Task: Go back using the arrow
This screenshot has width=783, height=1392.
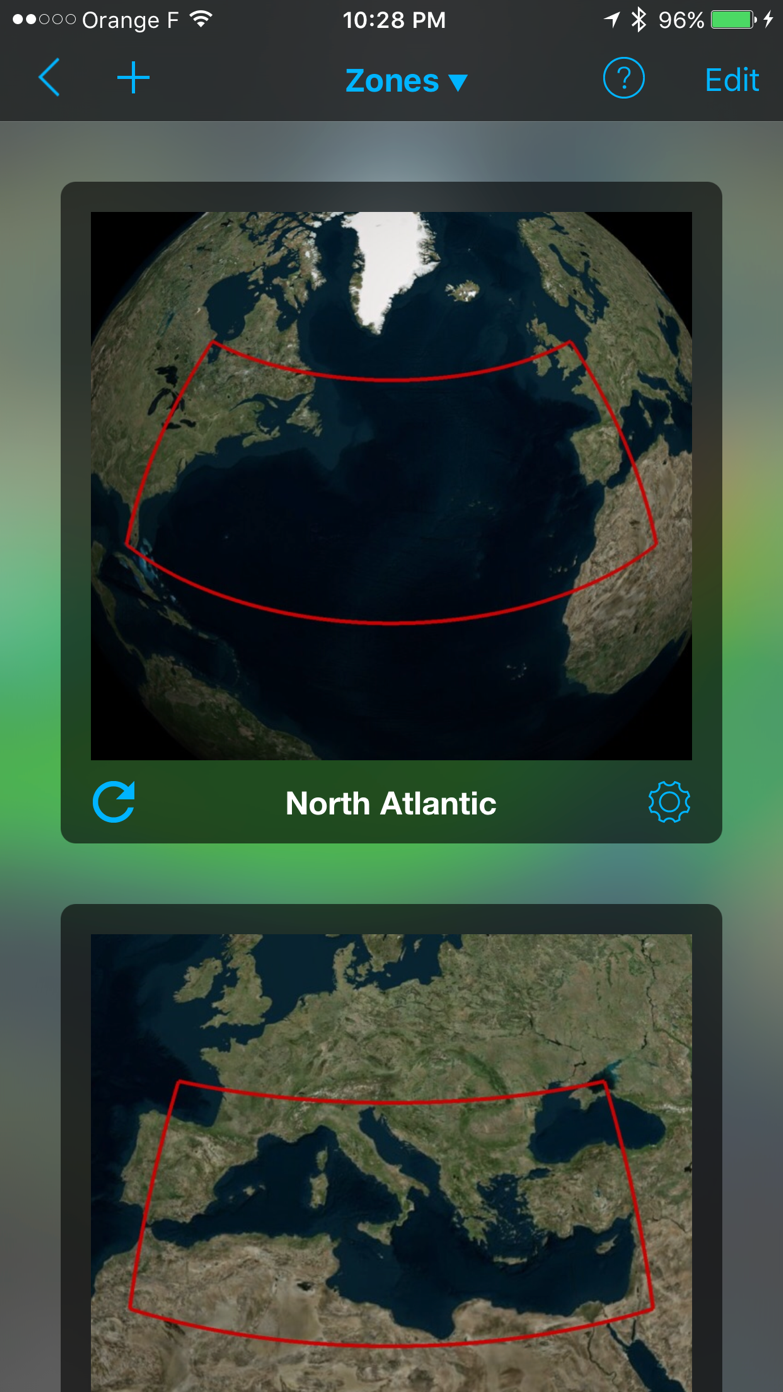Action: [x=49, y=78]
